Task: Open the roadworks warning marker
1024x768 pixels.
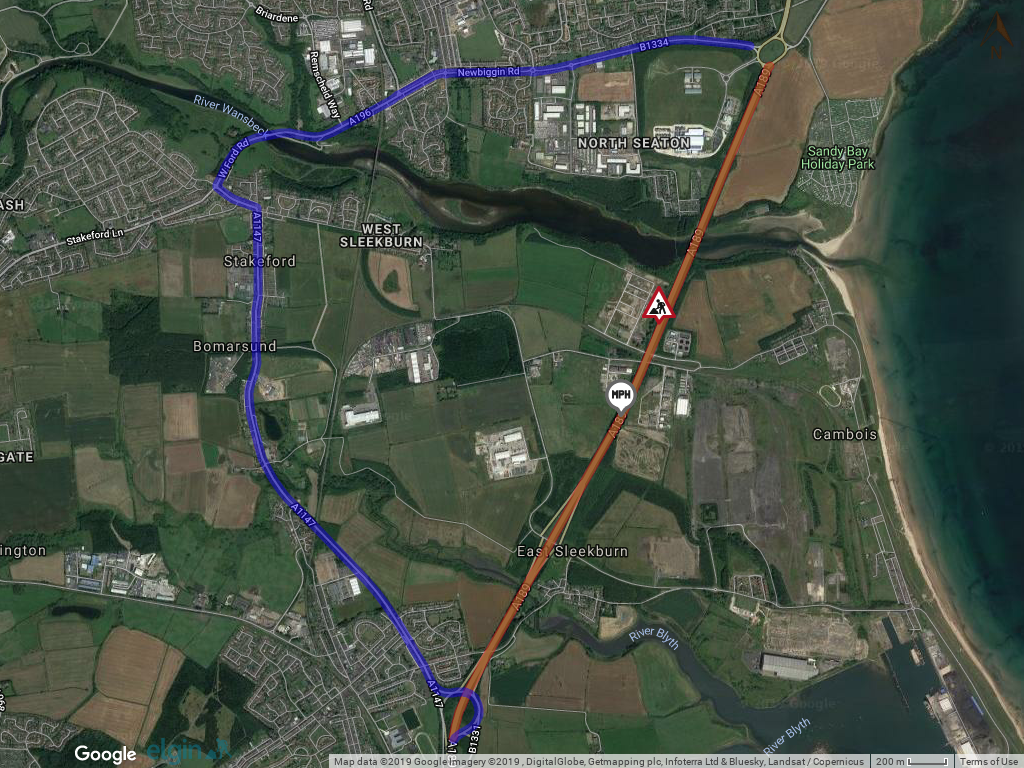Action: [x=659, y=302]
